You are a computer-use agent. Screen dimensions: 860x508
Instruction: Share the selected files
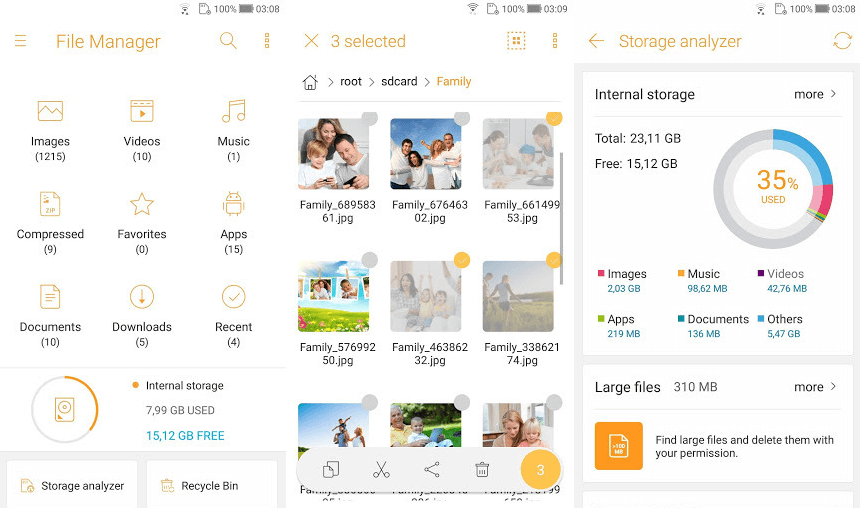coord(431,469)
